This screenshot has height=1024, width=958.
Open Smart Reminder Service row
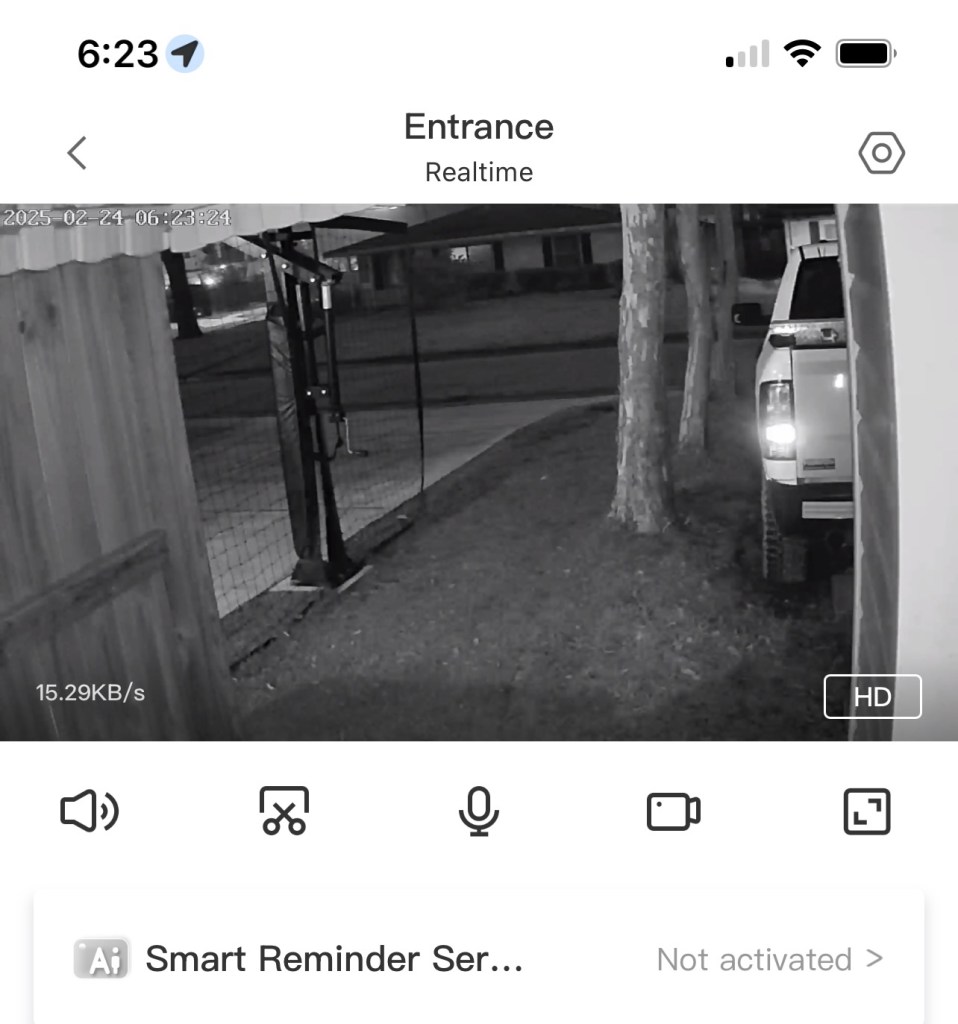click(479, 959)
